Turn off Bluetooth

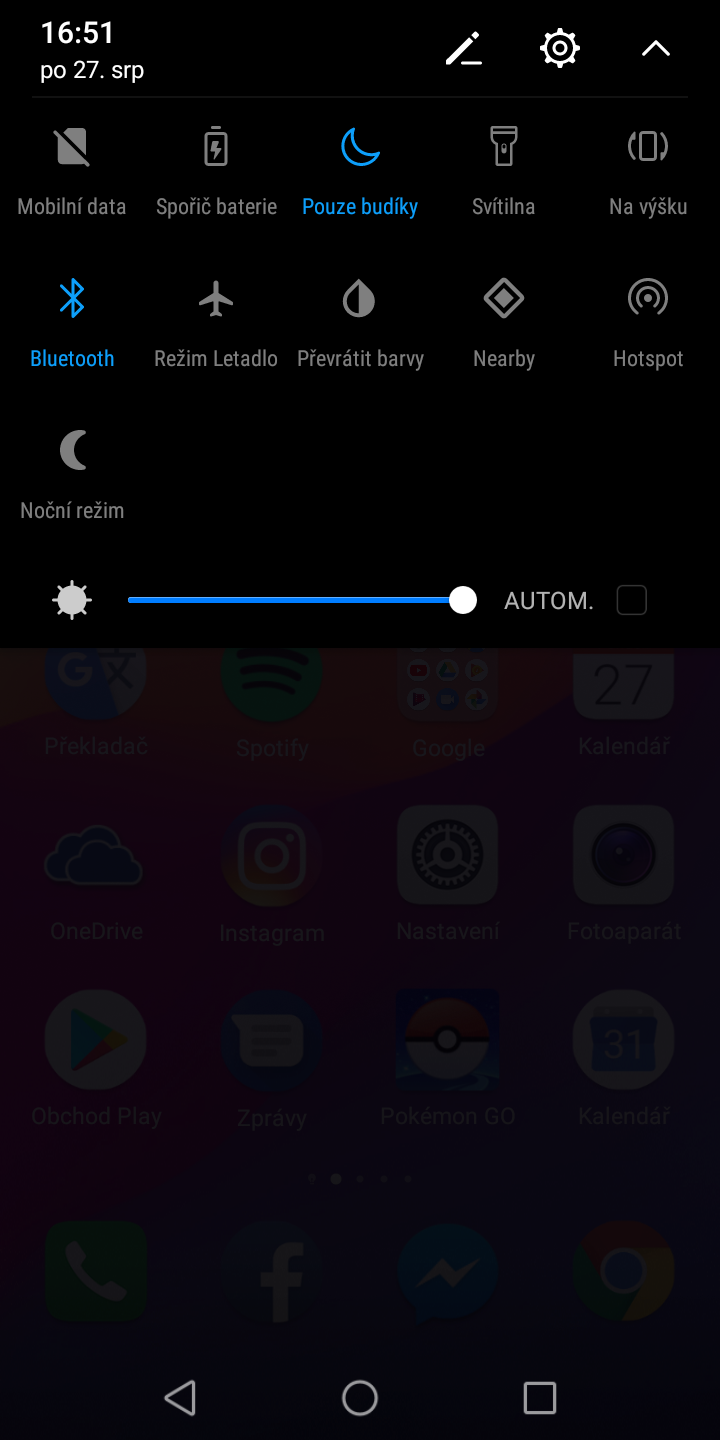72,324
